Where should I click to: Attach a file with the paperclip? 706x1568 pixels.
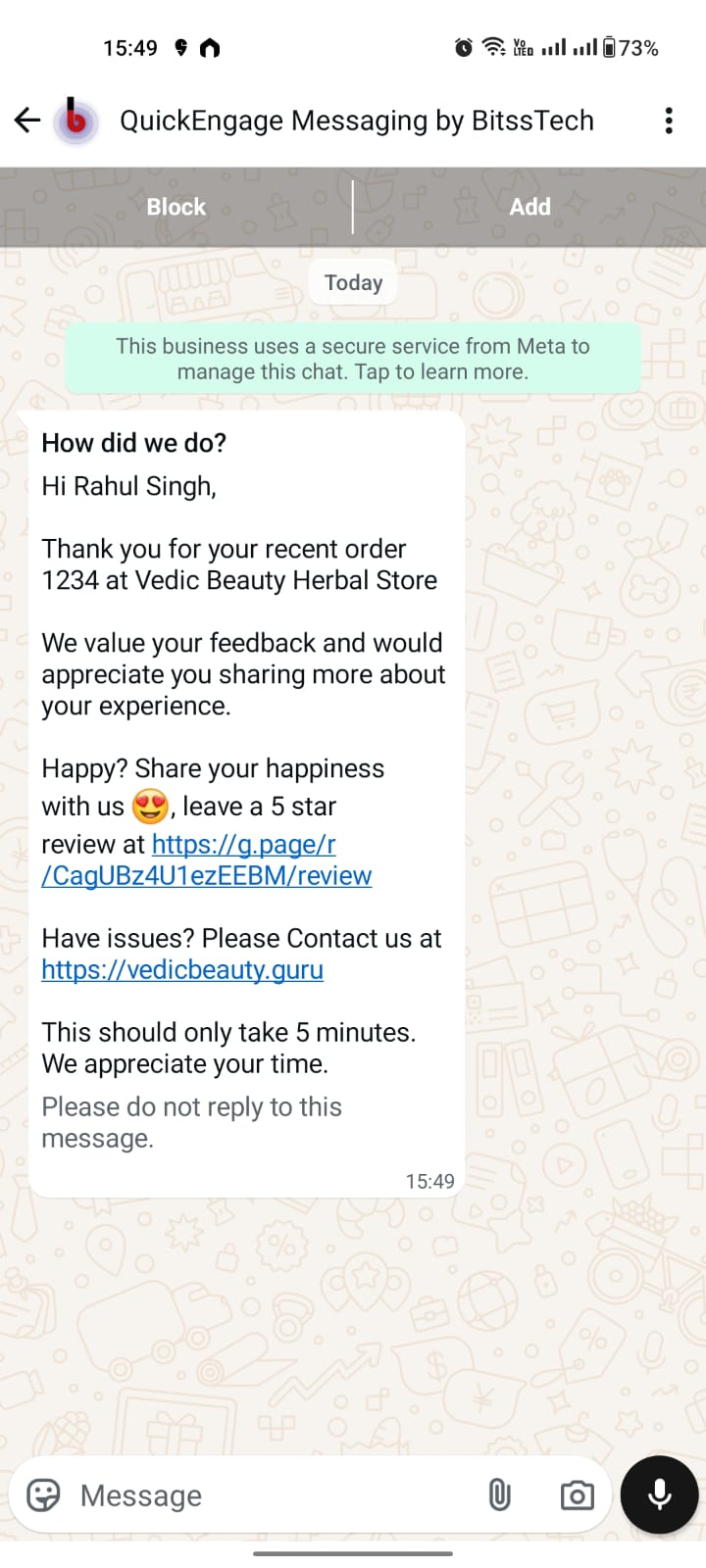click(500, 1495)
